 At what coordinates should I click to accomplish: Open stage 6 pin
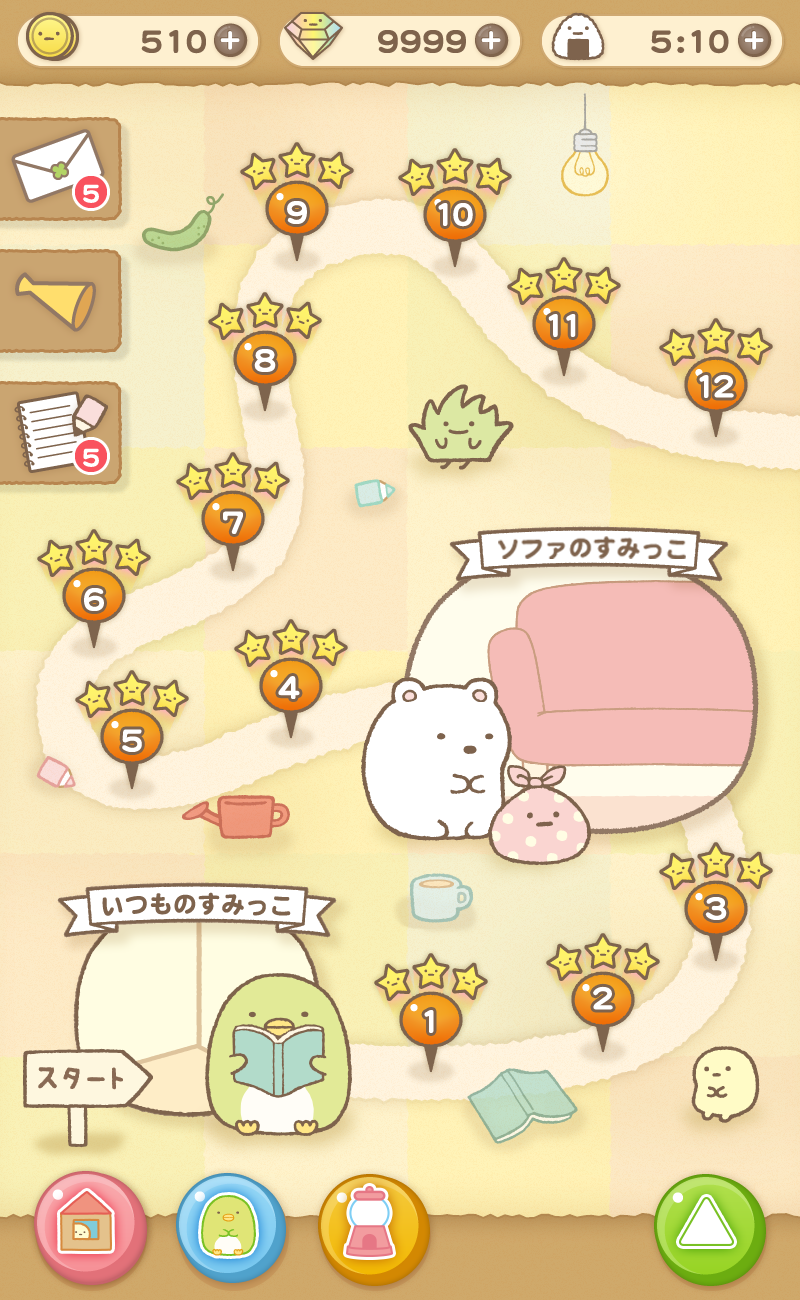94,599
